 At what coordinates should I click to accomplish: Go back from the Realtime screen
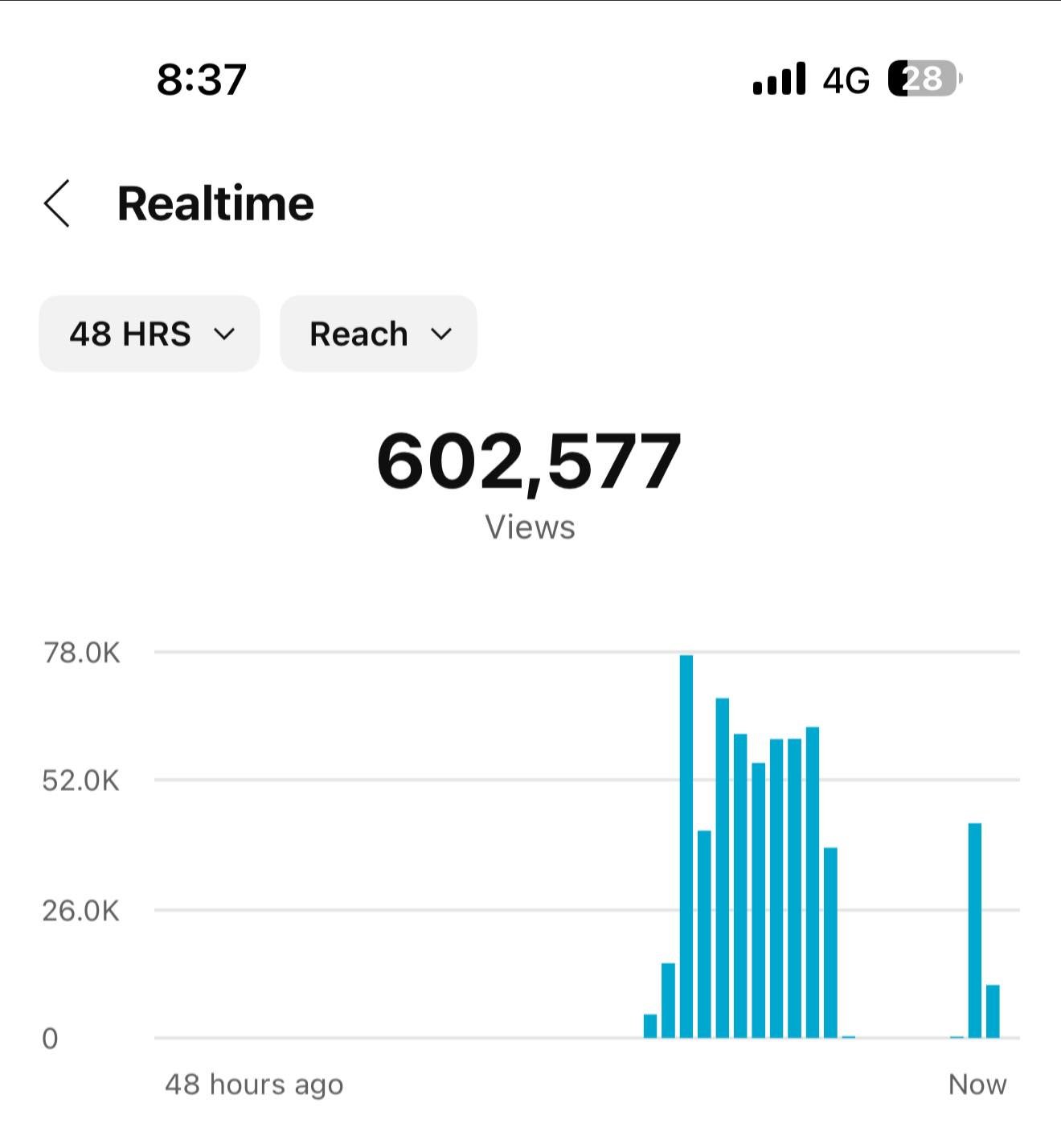(x=57, y=203)
